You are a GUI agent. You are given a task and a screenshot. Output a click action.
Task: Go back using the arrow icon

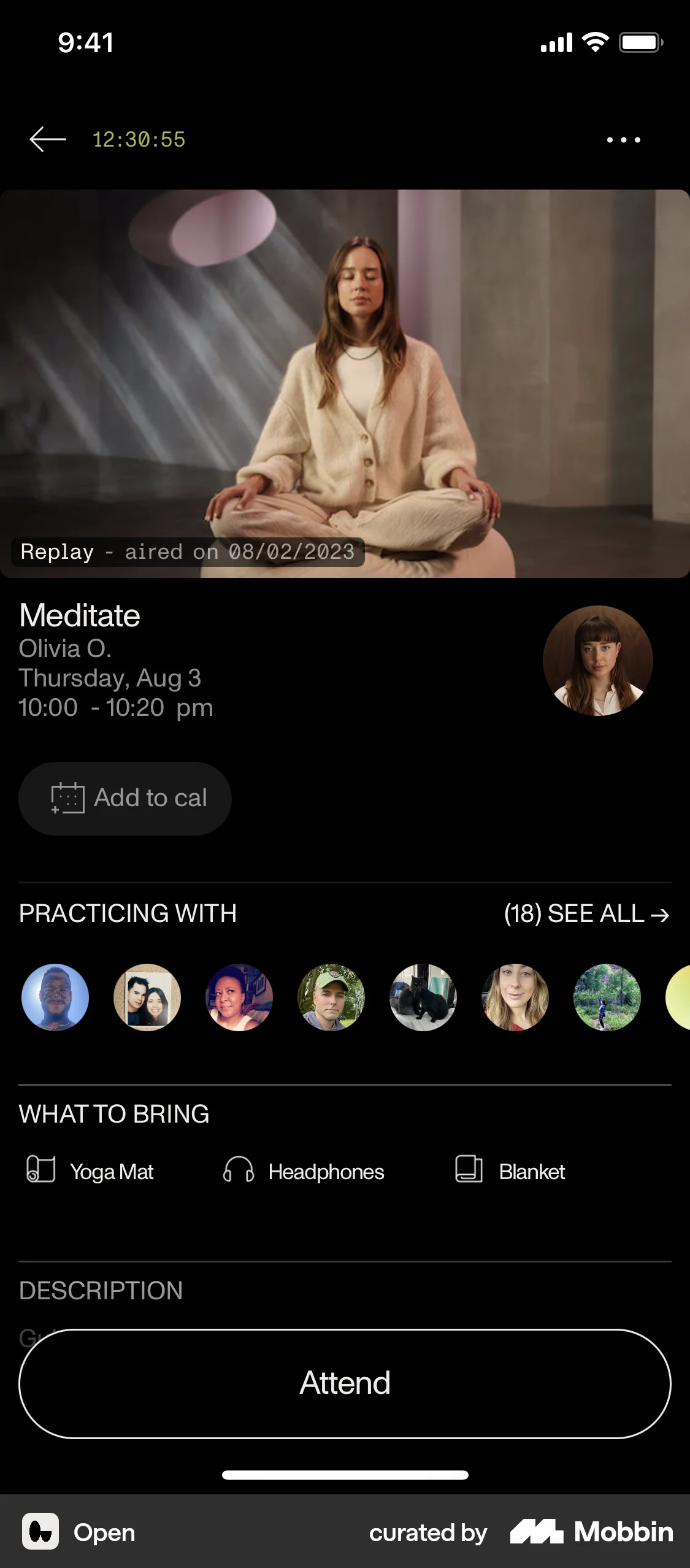[x=48, y=140]
